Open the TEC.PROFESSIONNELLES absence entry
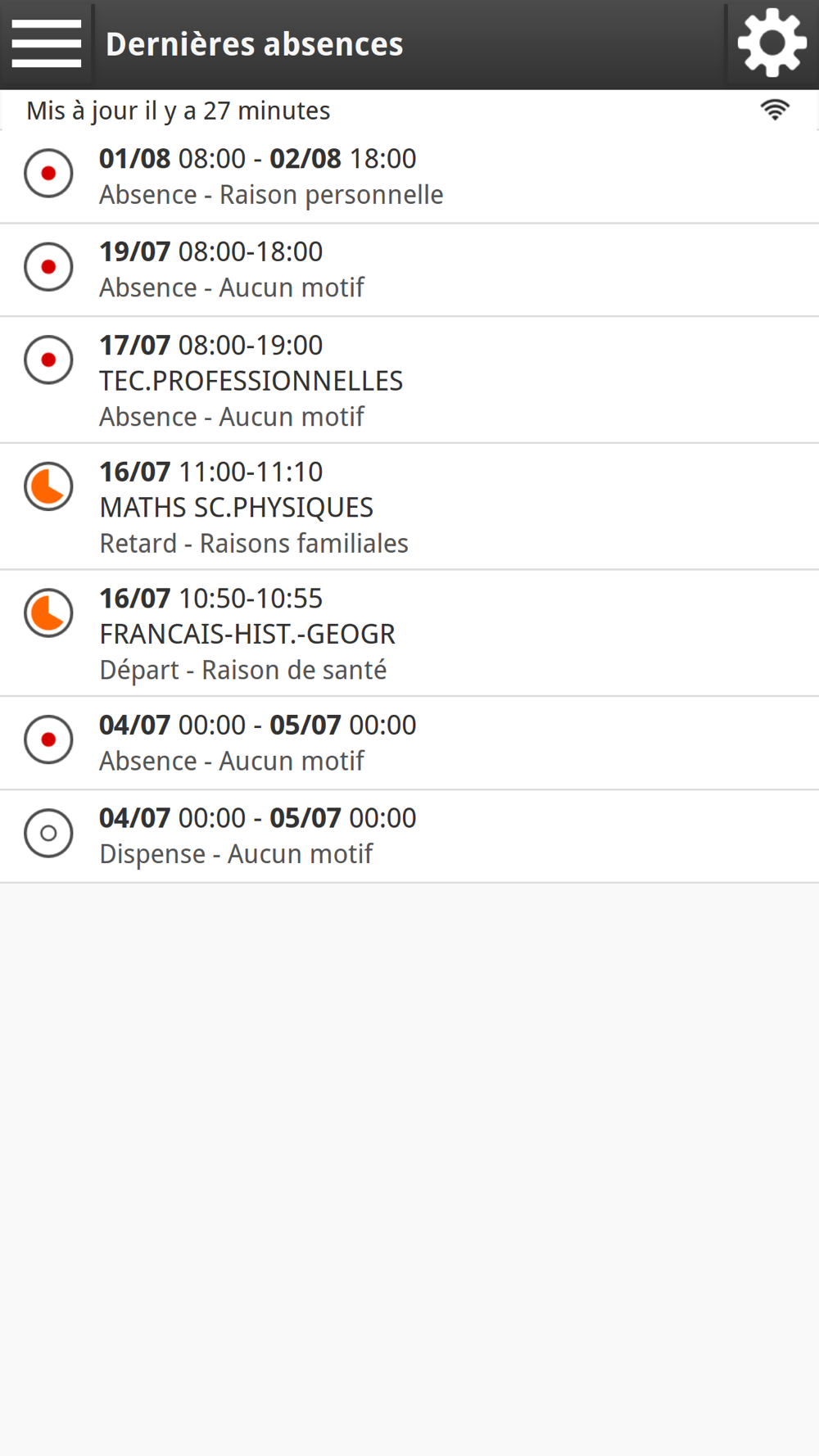The height and width of the screenshot is (1456, 819). coord(409,380)
